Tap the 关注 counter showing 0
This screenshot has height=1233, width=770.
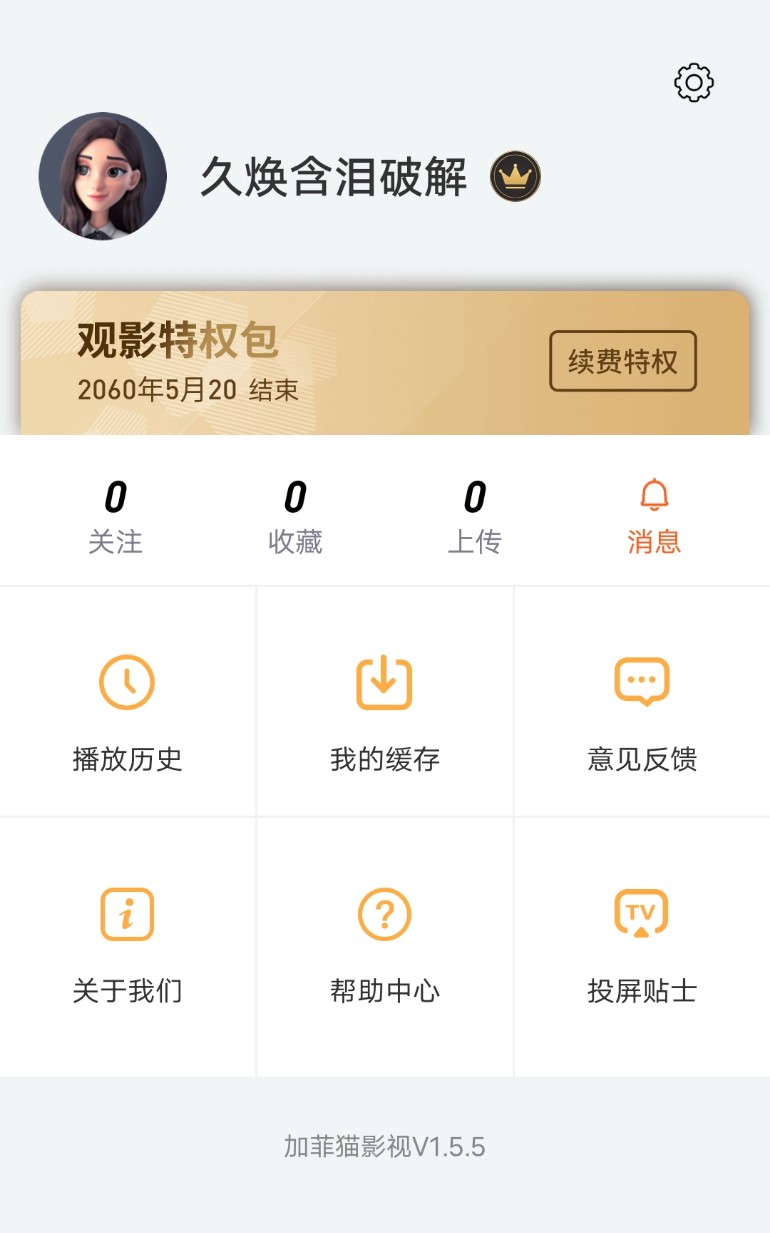[117, 497]
